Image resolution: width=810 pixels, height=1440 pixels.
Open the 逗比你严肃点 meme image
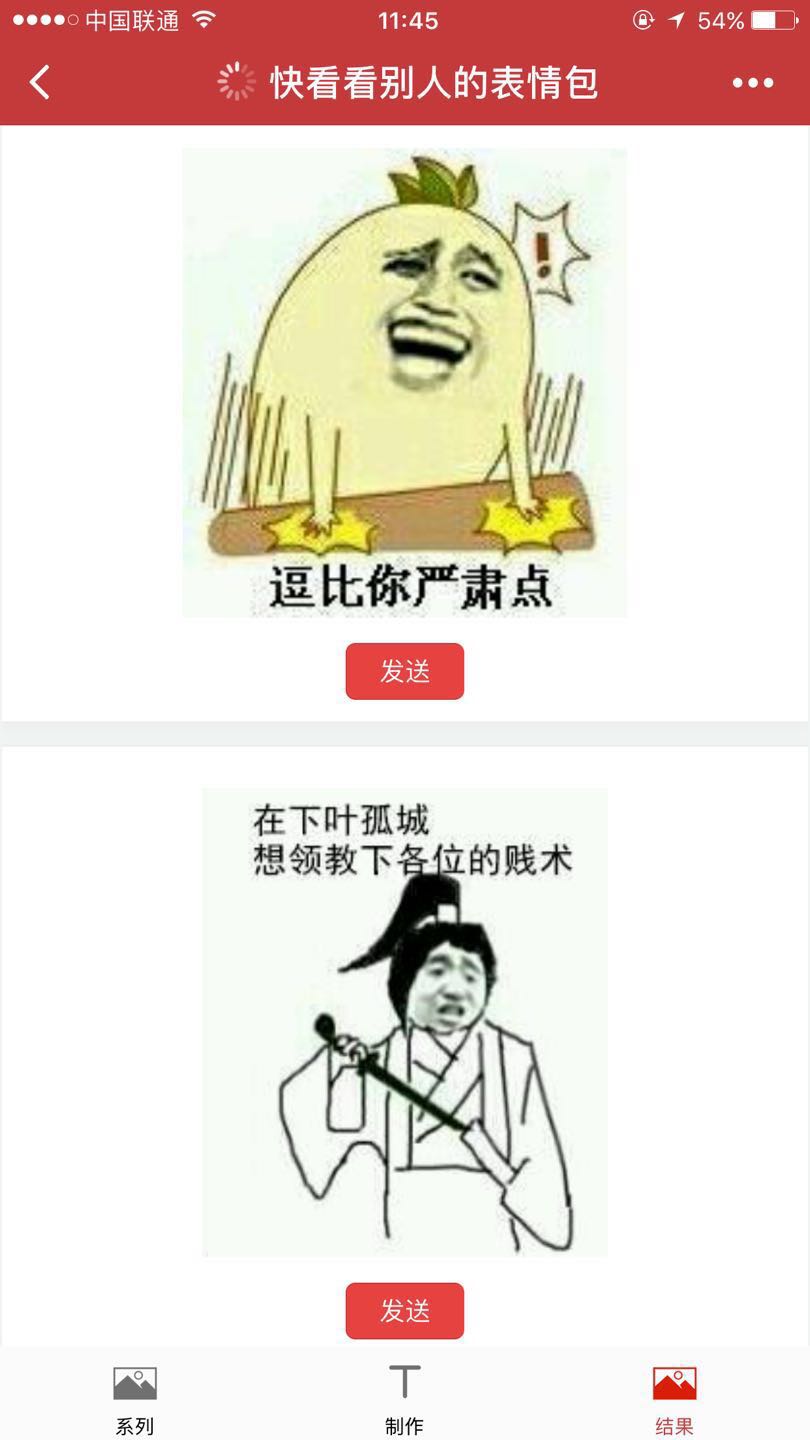(x=405, y=382)
